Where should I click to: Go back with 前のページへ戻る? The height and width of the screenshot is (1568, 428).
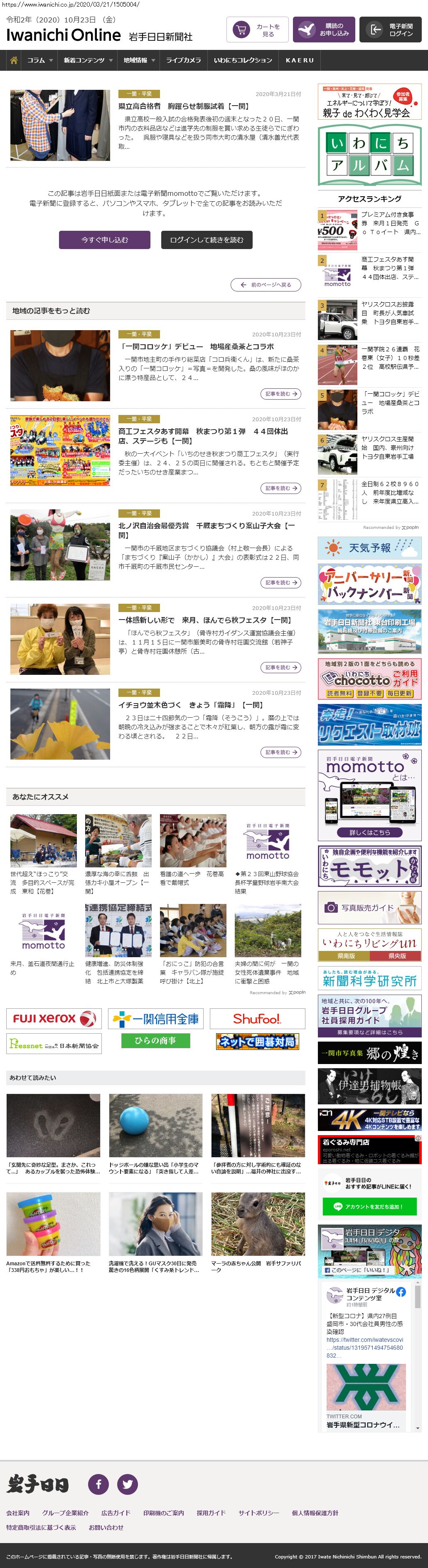tap(266, 285)
